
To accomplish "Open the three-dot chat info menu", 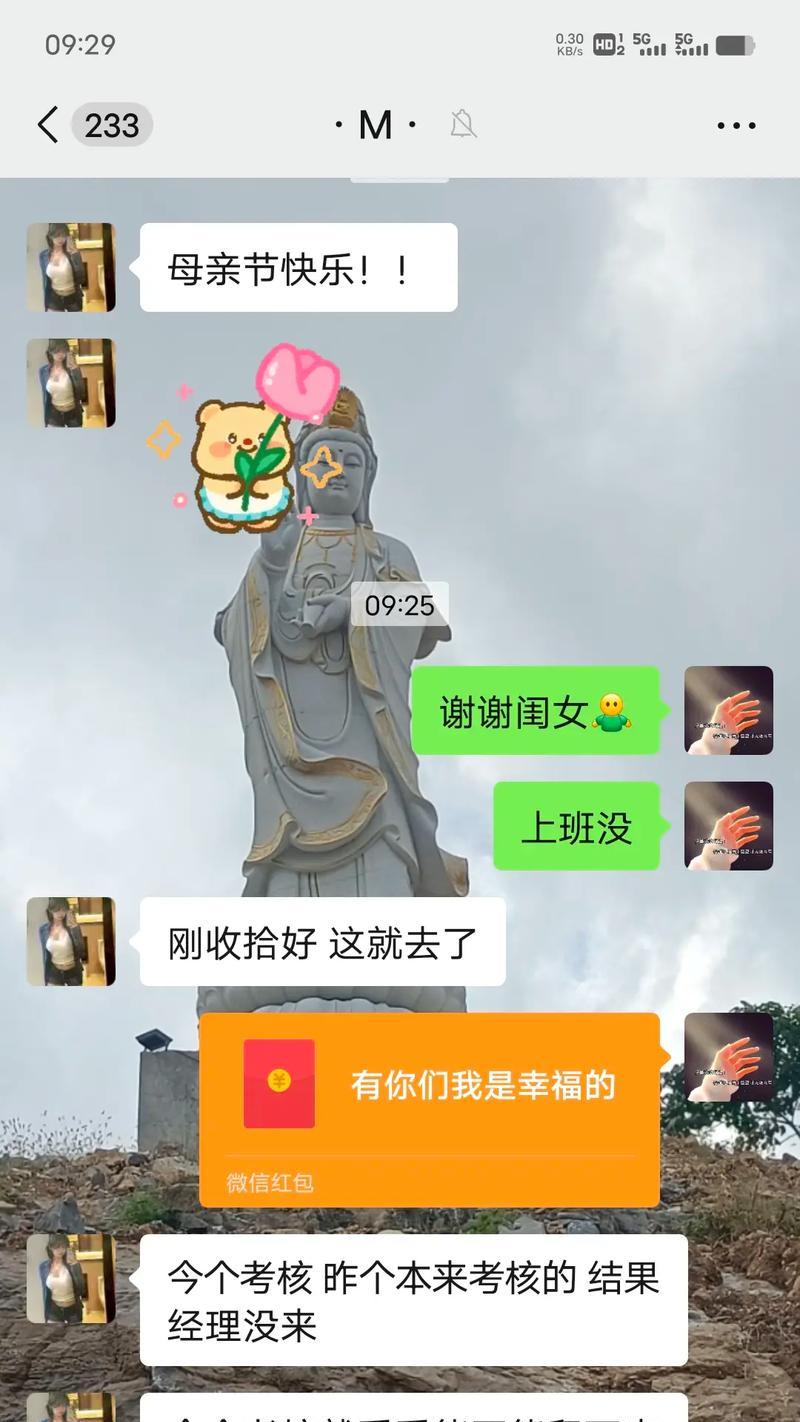I will point(736,126).
